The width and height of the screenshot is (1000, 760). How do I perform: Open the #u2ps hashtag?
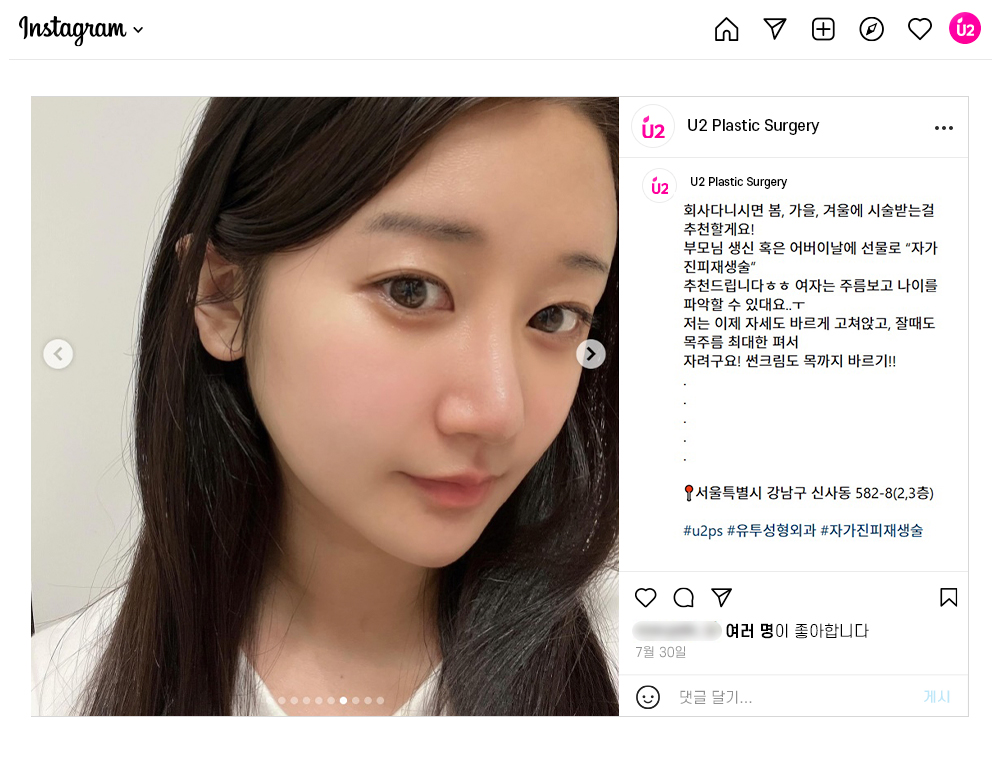(x=703, y=531)
